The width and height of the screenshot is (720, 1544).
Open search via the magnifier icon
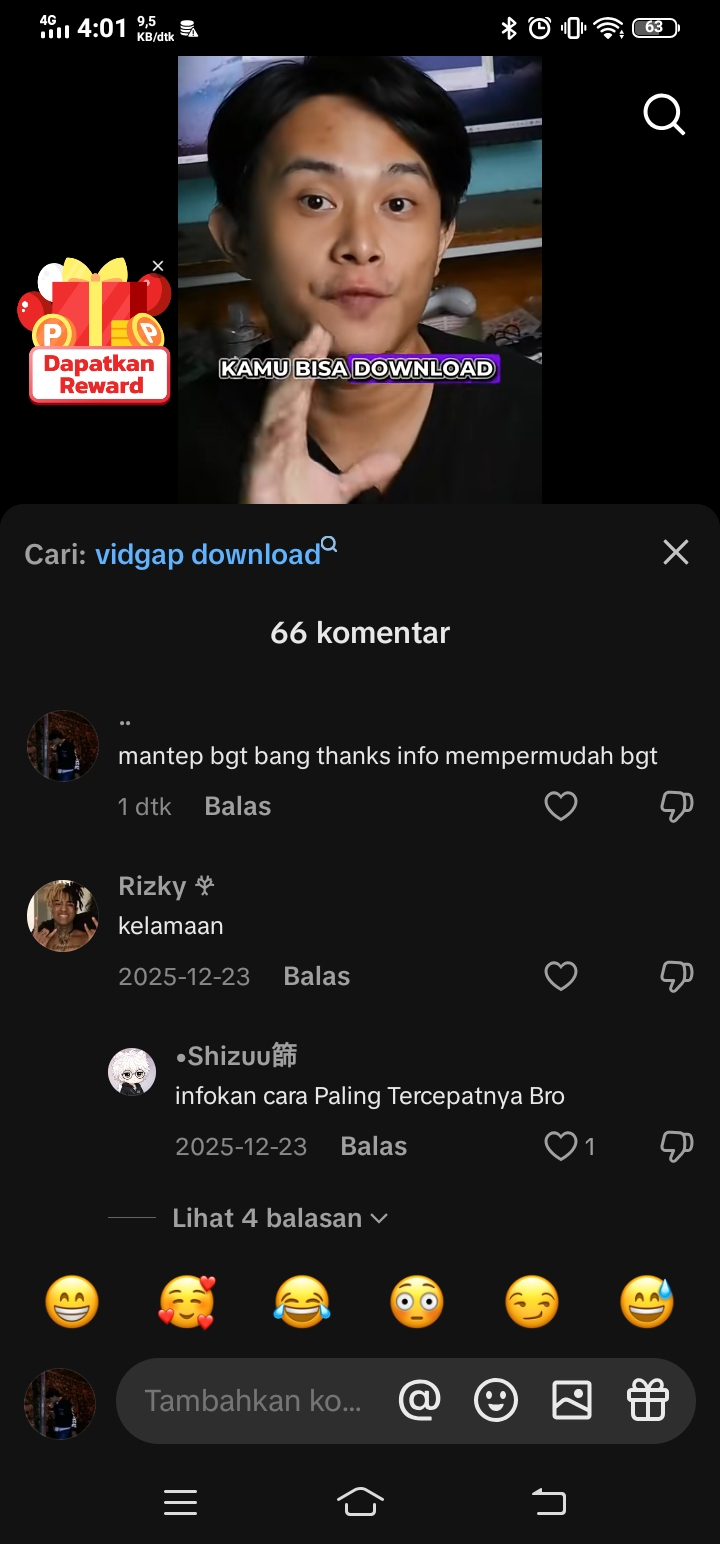663,114
